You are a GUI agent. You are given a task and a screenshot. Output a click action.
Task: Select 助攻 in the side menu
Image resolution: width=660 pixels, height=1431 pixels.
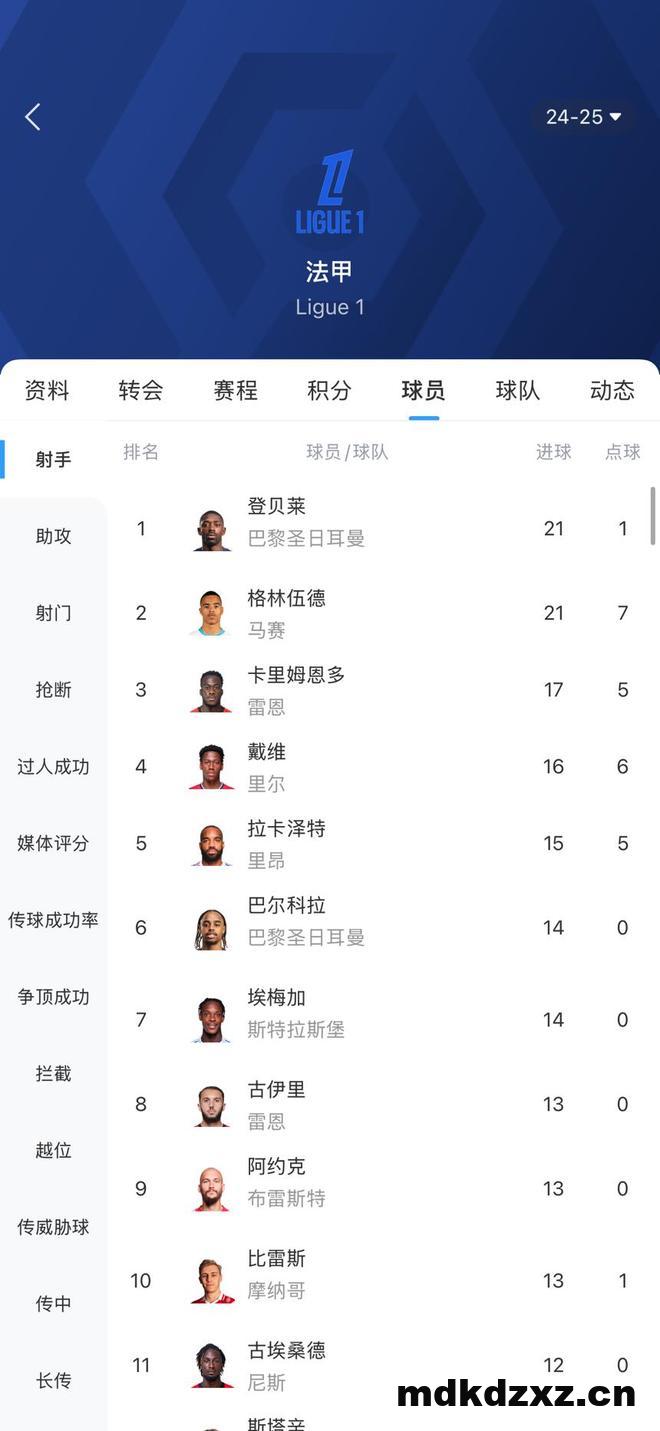click(54, 536)
